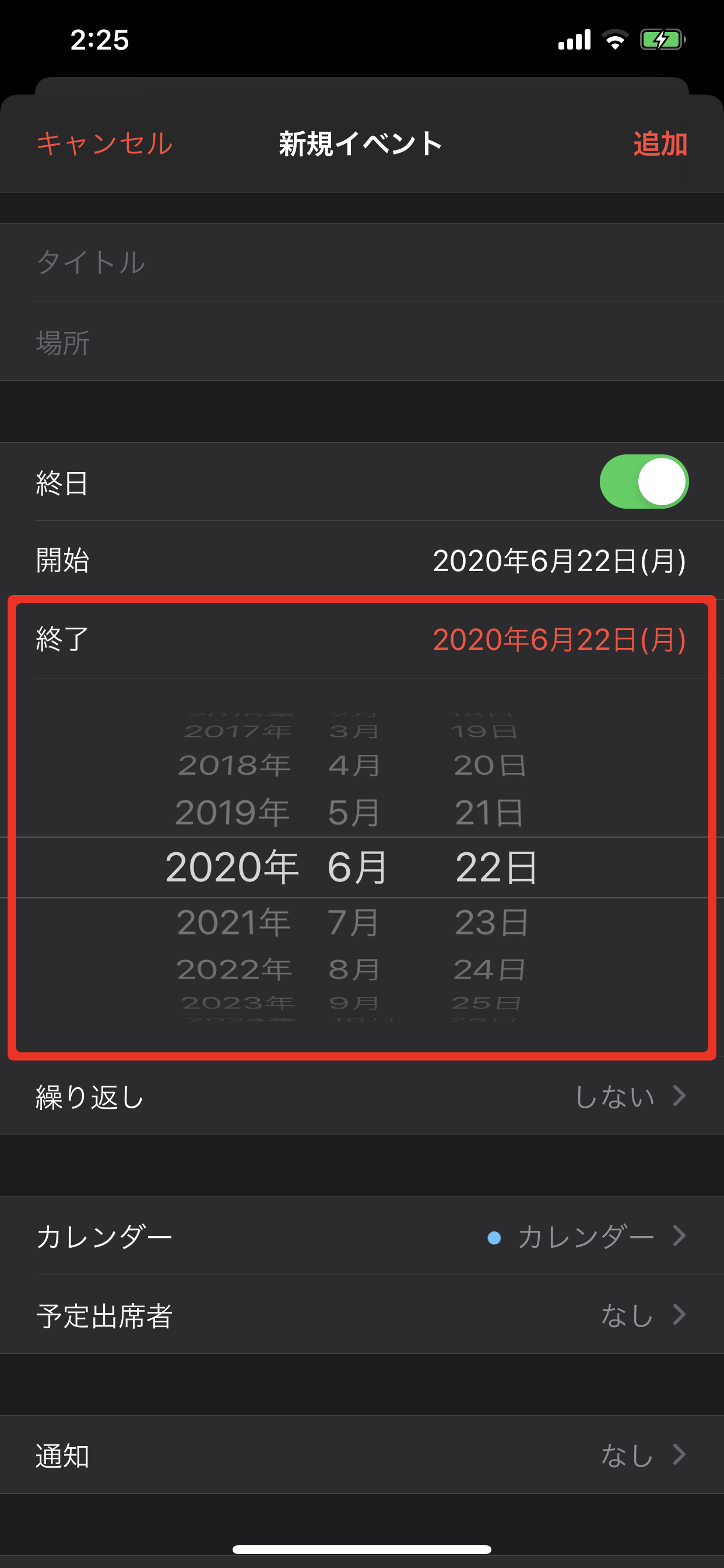Select 2021年 in the year wheel
724x1568 pixels.
(233, 922)
